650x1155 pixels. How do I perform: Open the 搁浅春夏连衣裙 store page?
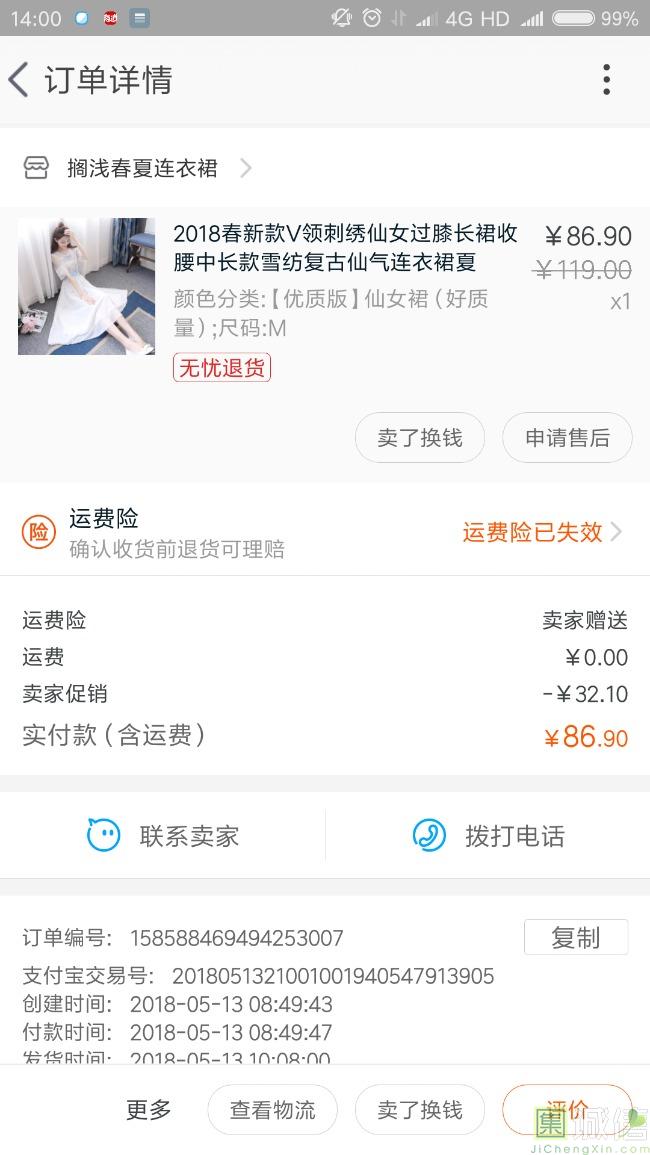click(x=142, y=168)
